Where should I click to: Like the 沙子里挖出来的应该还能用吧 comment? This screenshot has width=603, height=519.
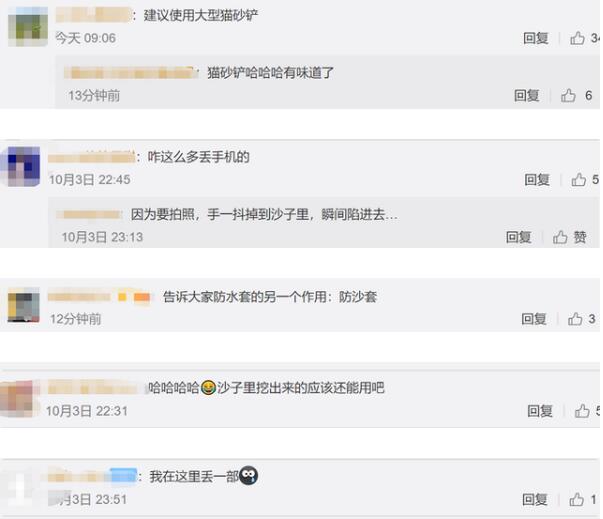pos(582,411)
